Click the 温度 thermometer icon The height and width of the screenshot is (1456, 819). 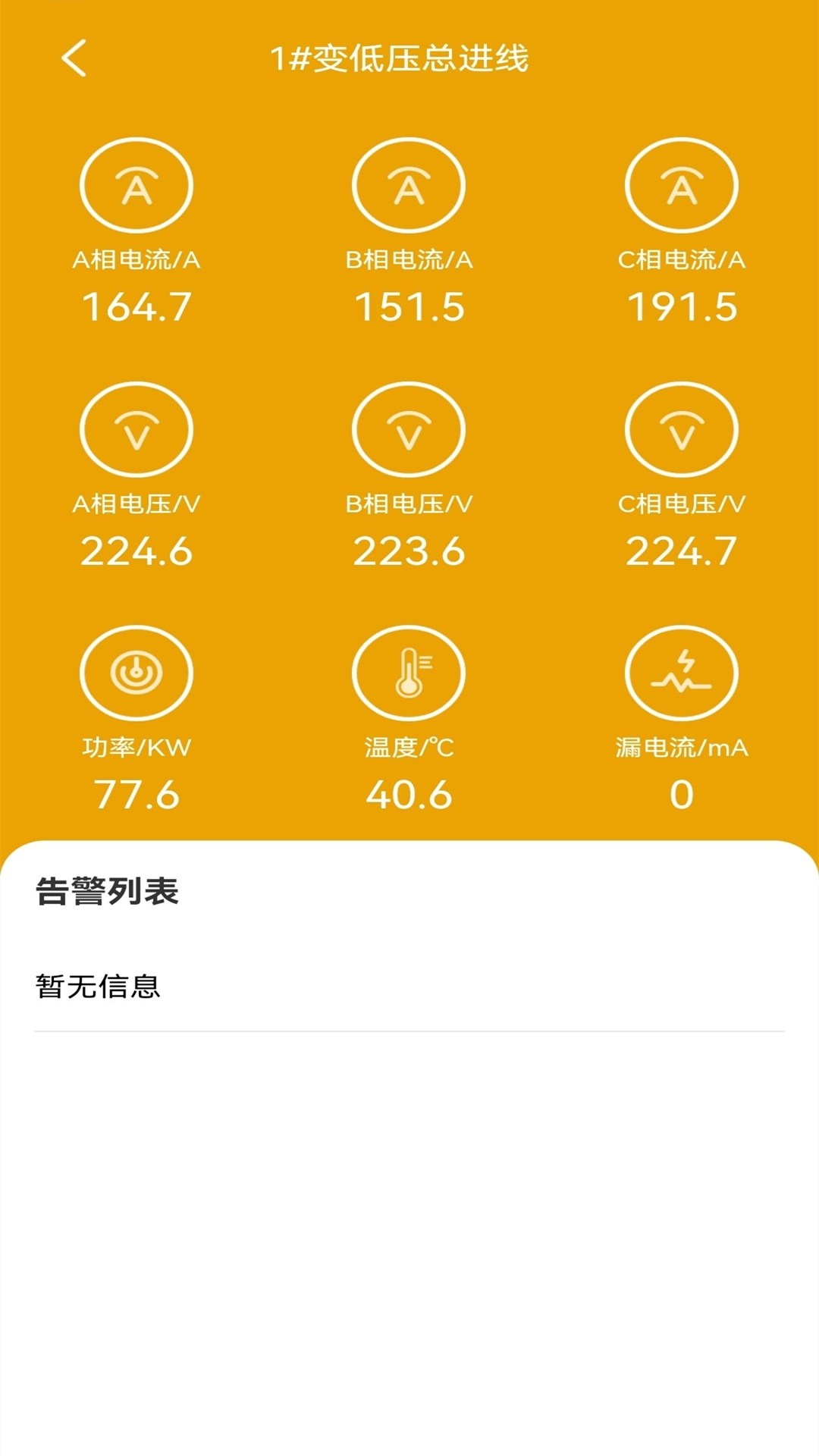(x=409, y=673)
